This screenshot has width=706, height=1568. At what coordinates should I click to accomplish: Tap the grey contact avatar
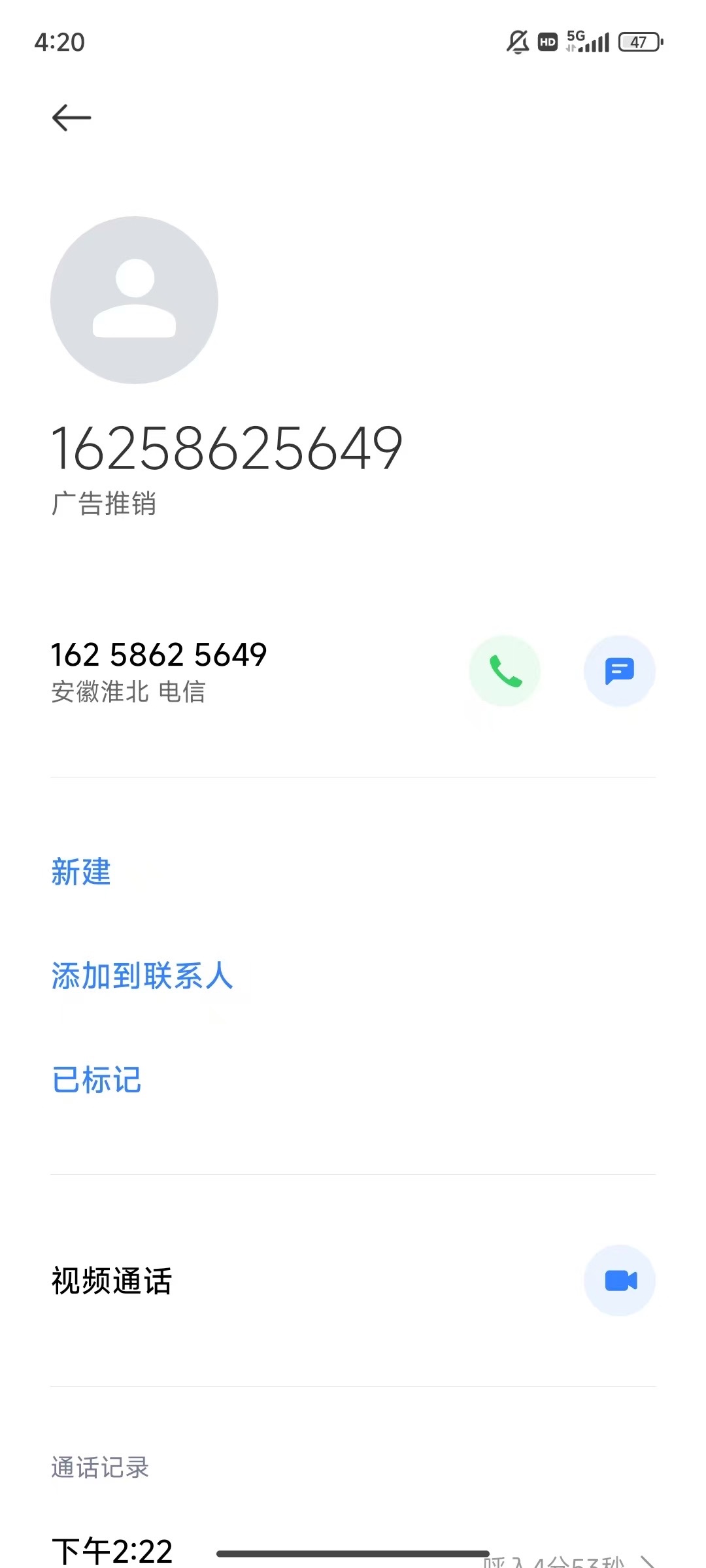(x=134, y=300)
